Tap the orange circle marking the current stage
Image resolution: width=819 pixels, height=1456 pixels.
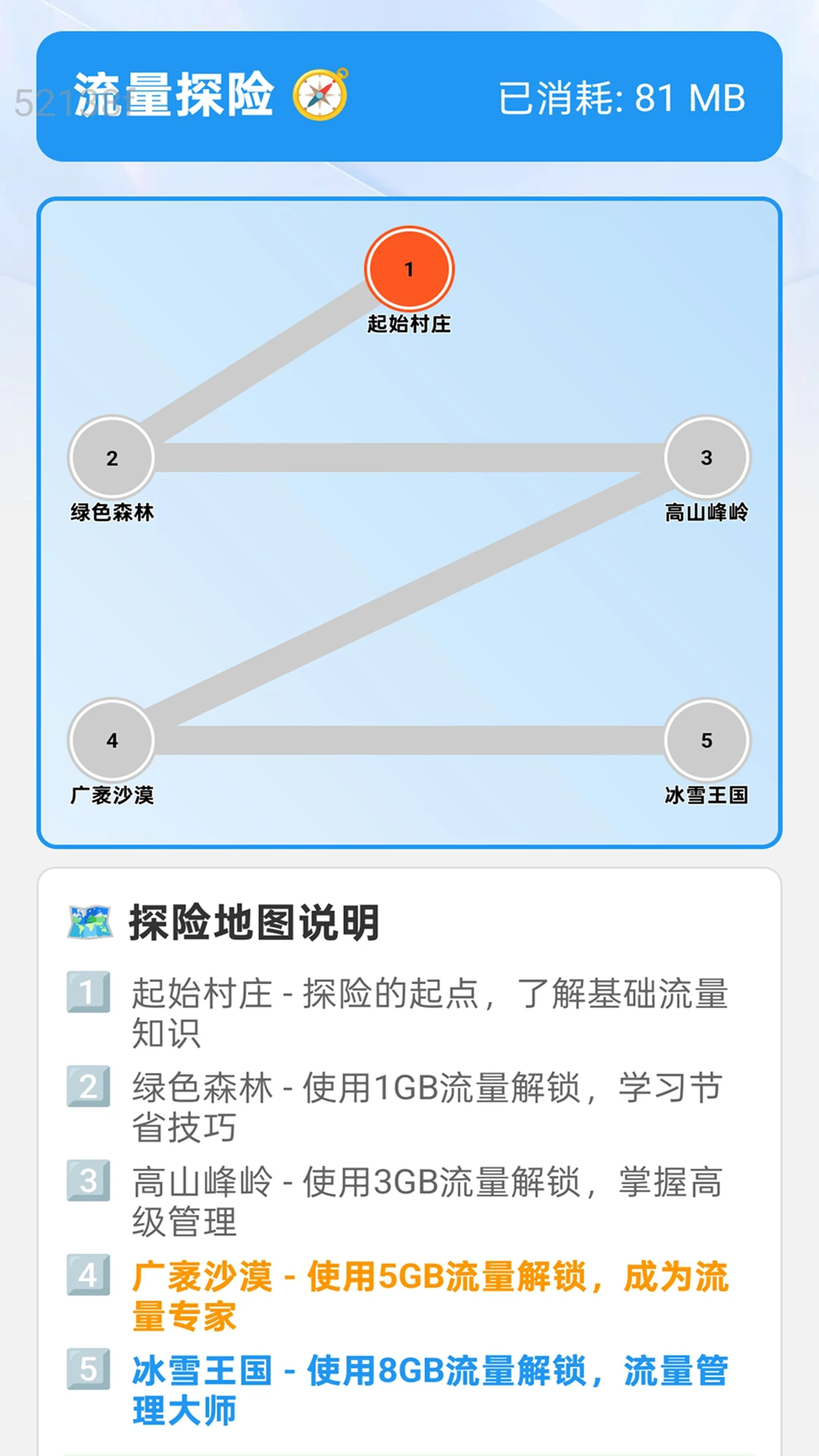point(409,269)
